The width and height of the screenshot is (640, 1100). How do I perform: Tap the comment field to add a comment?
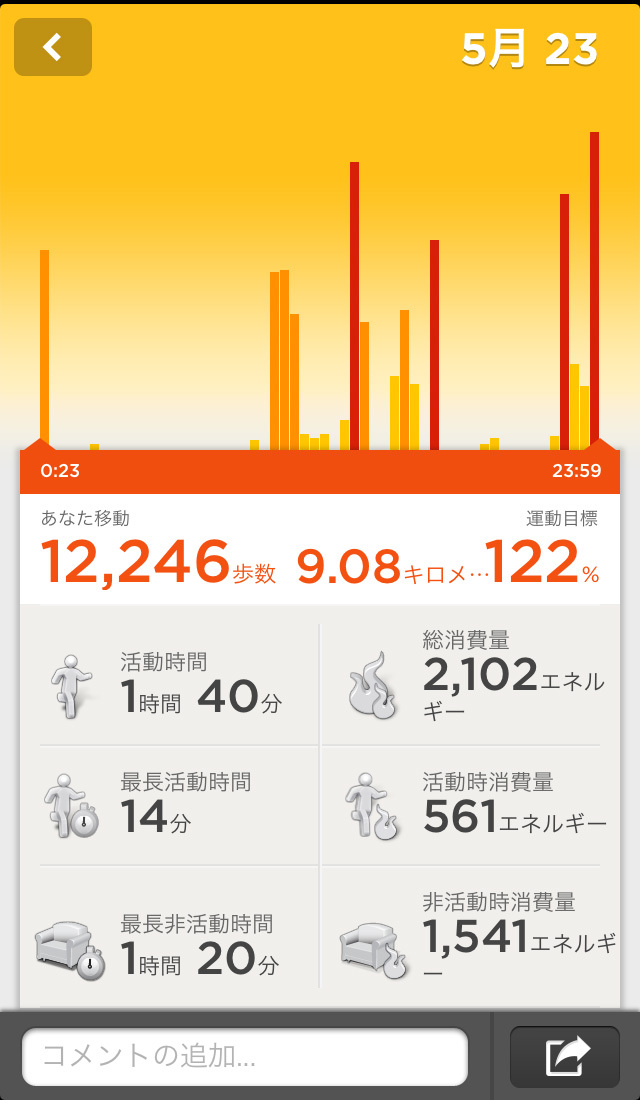point(245,1057)
